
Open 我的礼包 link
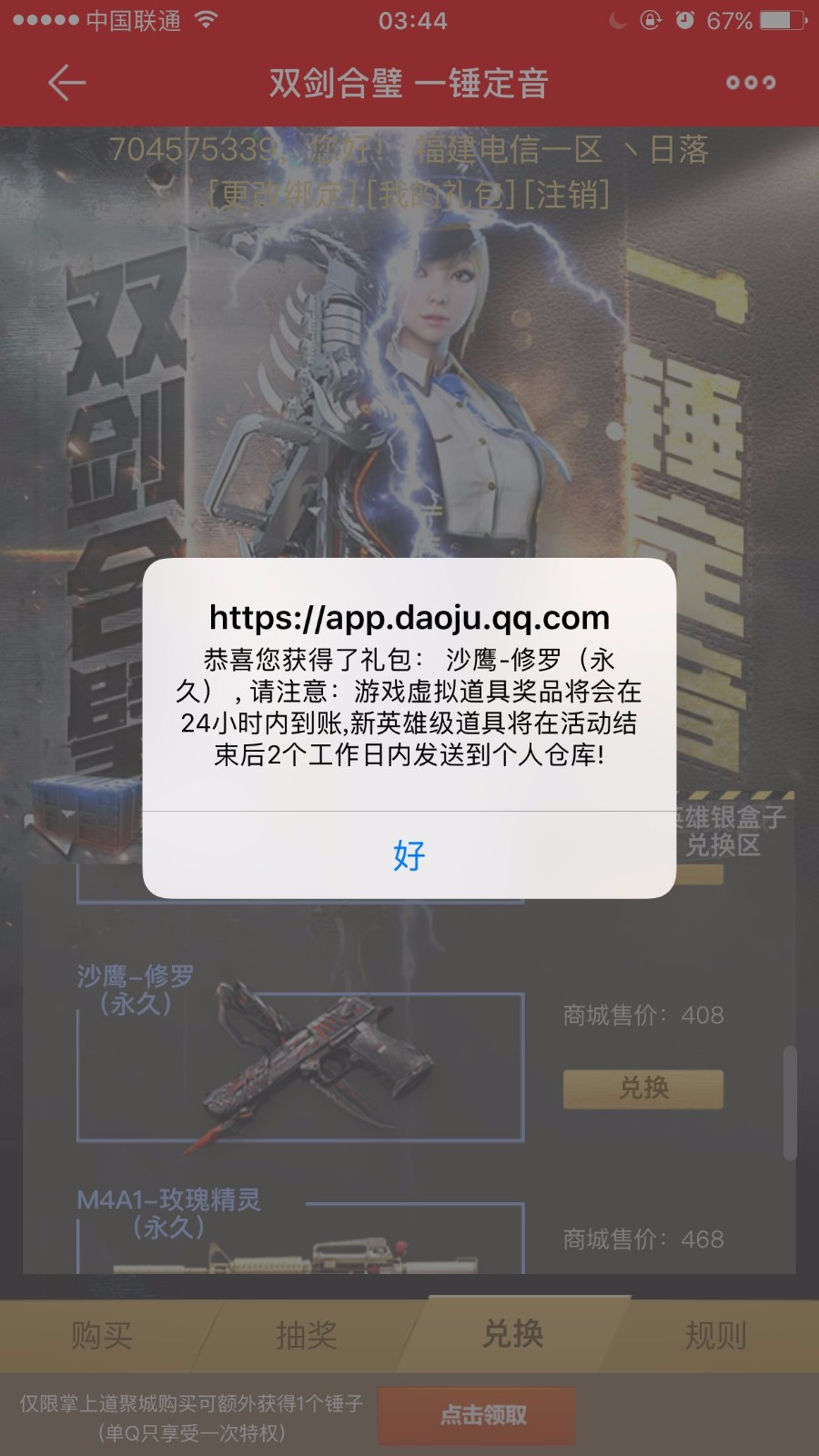tap(442, 194)
